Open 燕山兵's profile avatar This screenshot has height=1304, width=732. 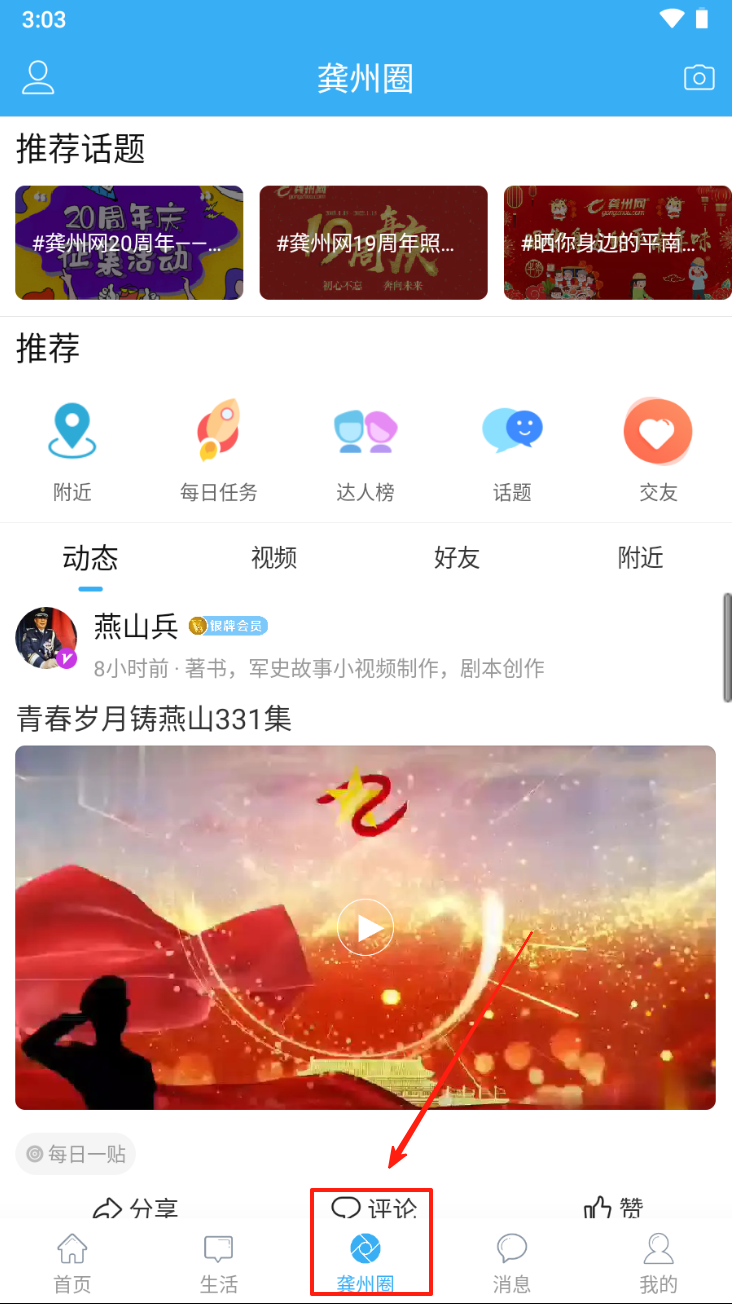(46, 637)
